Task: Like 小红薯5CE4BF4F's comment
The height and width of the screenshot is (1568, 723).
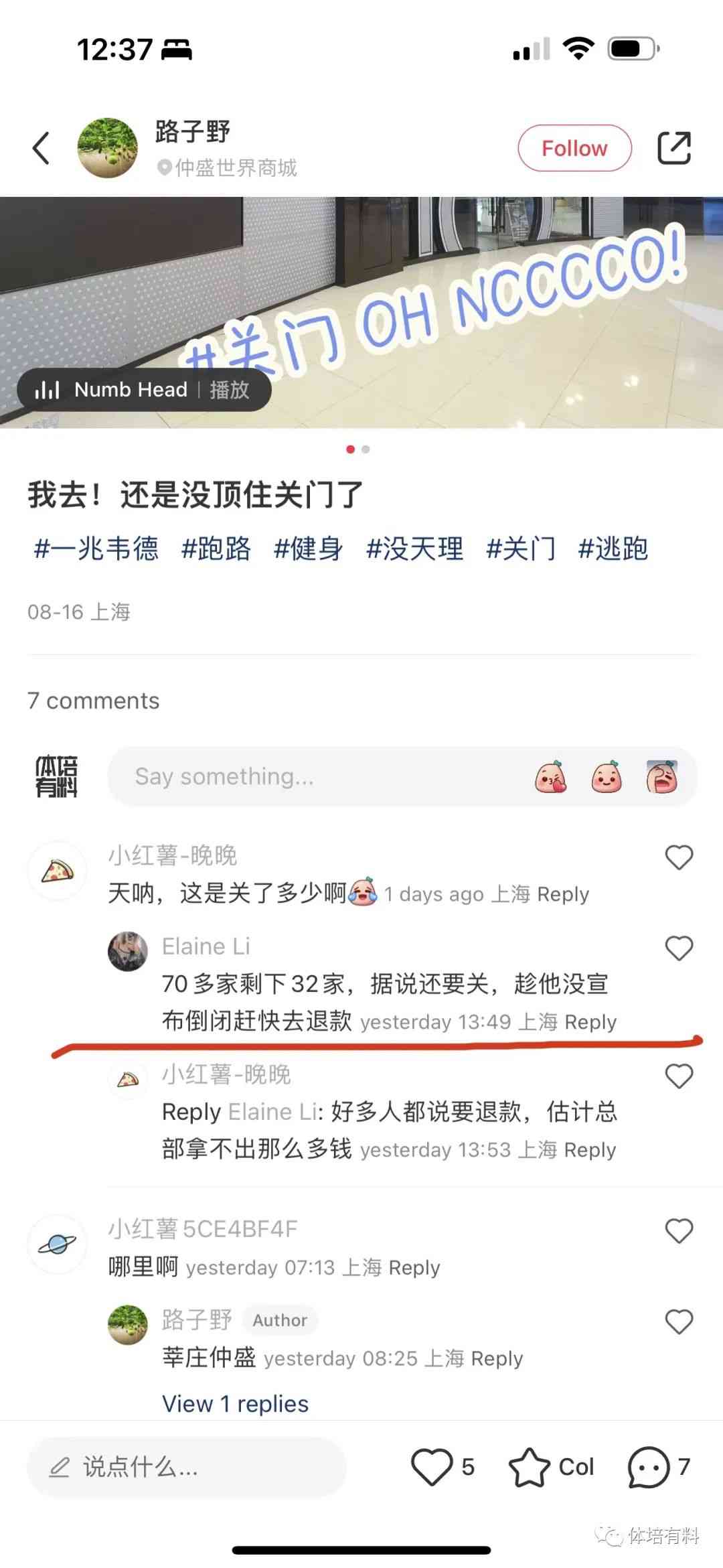Action: click(679, 1231)
